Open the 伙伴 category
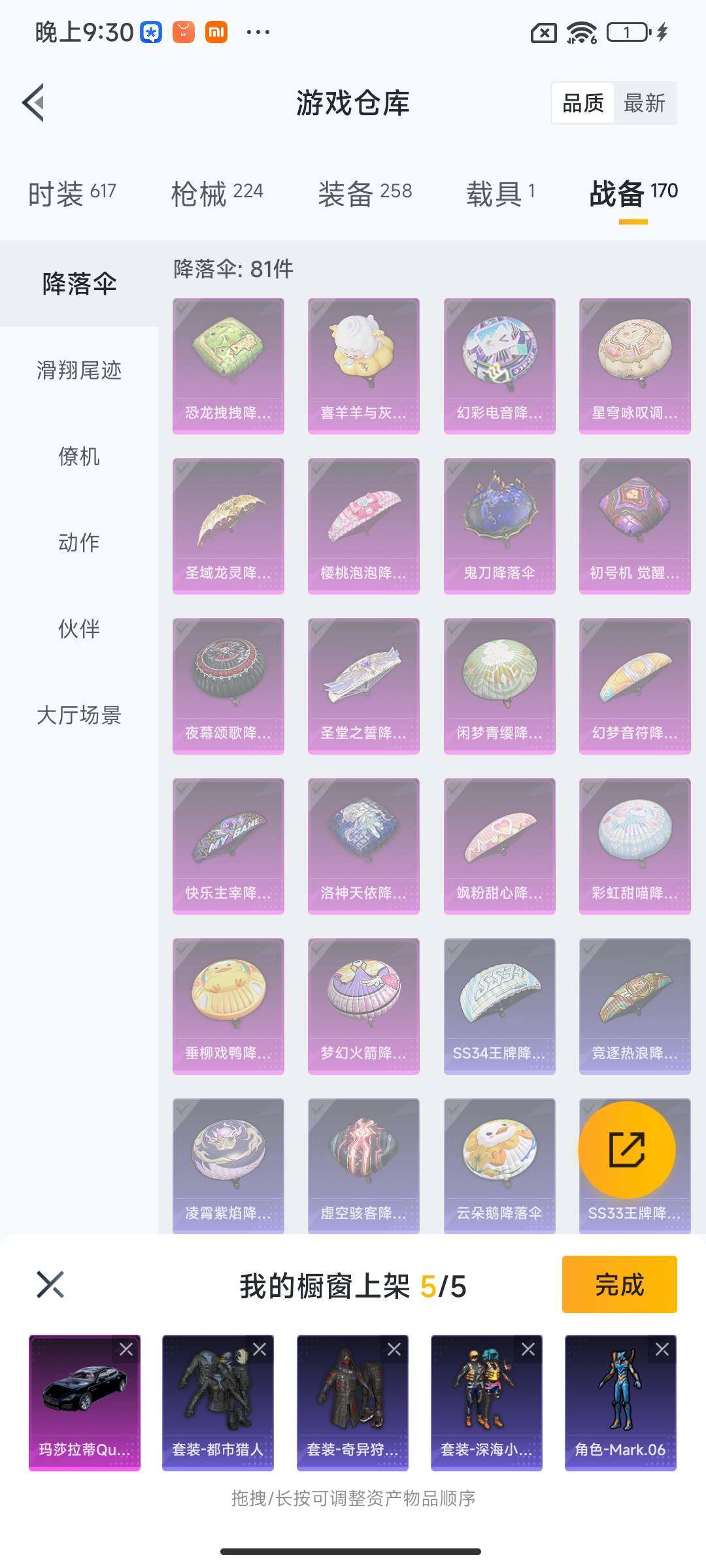Screen dimensions: 706x1568 pos(79,629)
